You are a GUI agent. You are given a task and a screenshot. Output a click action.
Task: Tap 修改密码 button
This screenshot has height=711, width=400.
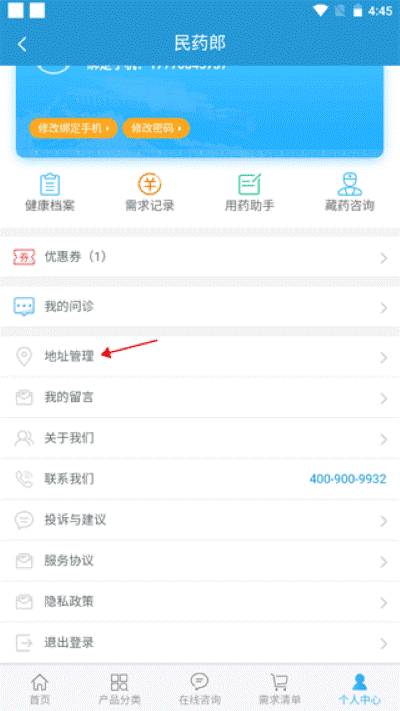pos(156,128)
